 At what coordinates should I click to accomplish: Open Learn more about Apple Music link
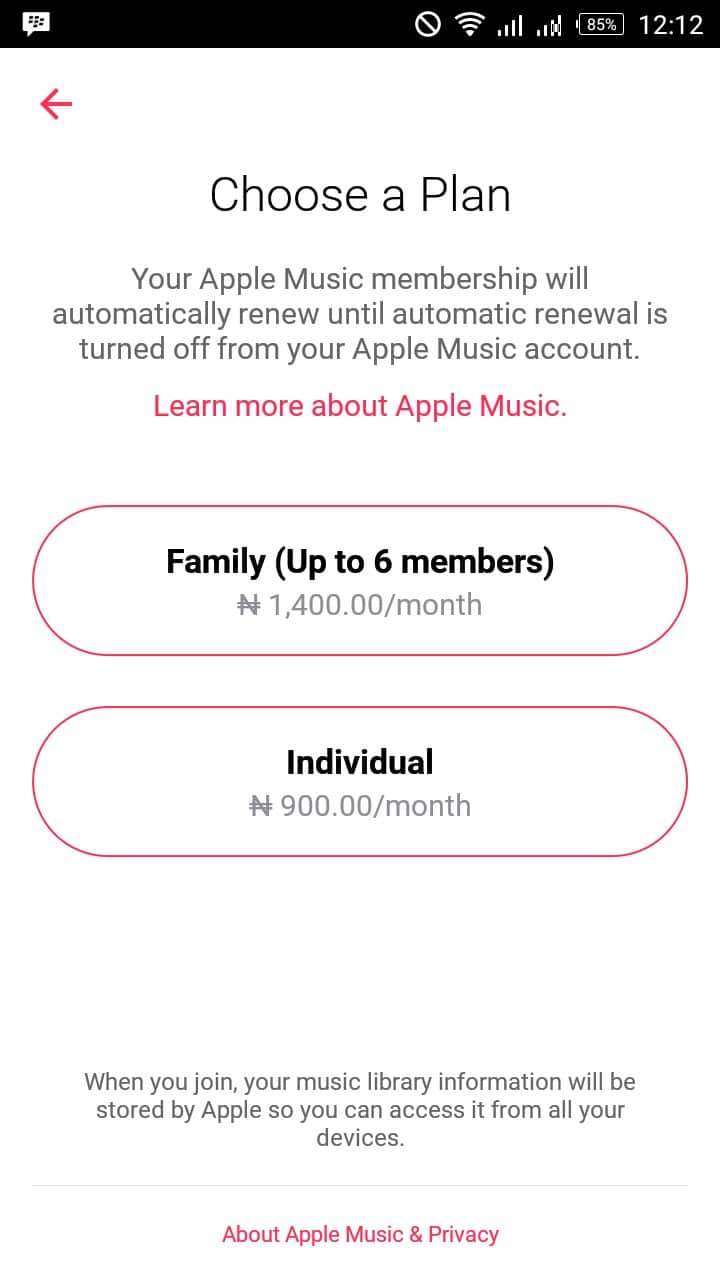[x=360, y=406]
